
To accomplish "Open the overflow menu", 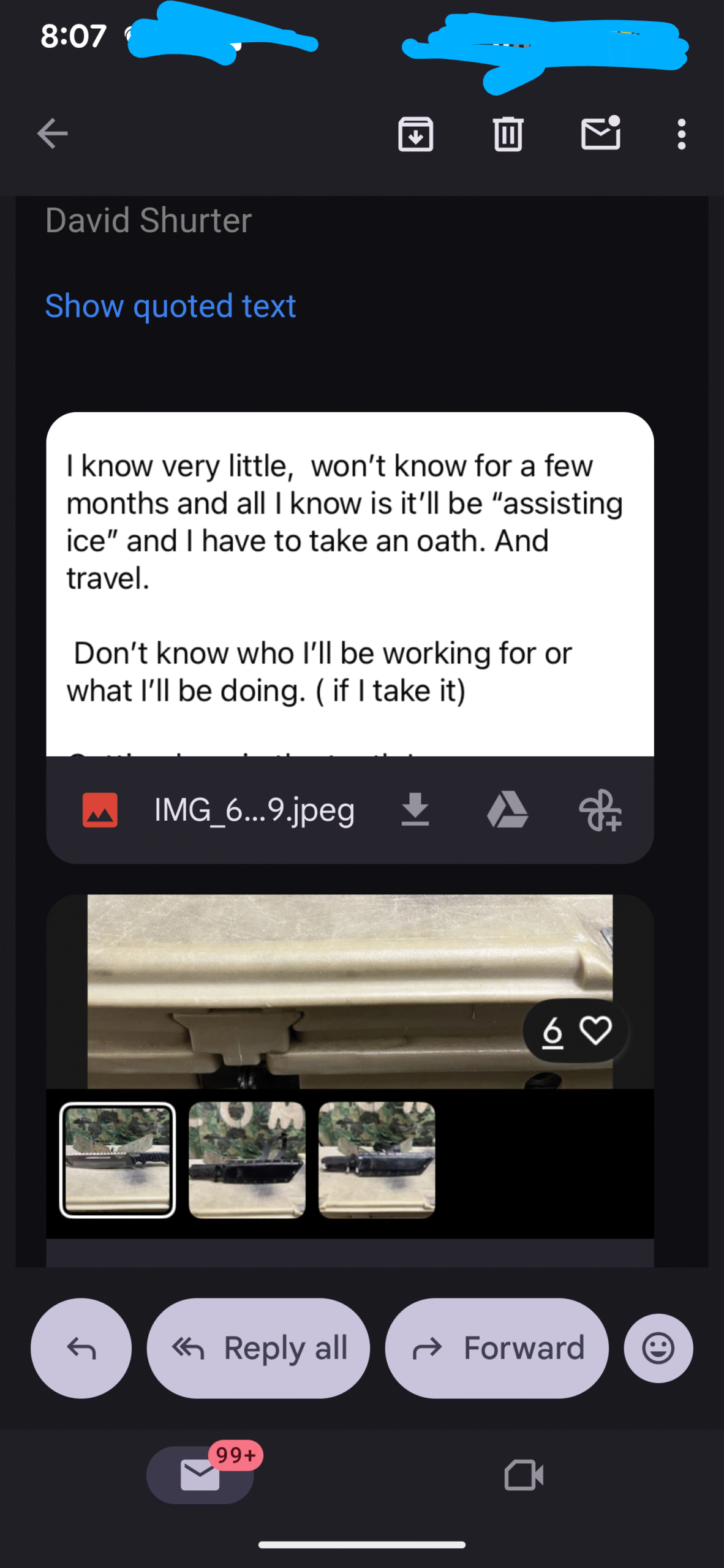I will [x=681, y=134].
